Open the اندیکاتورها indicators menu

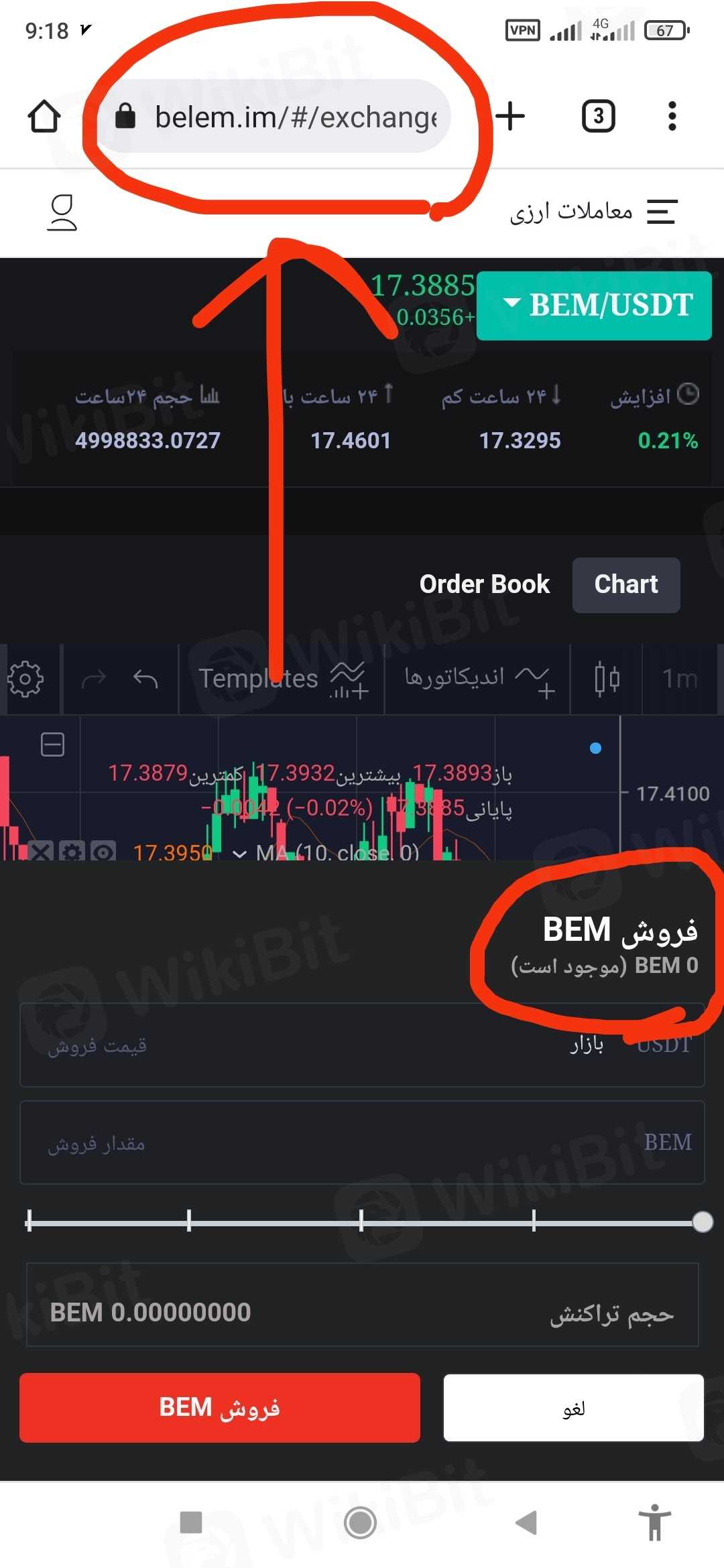pos(477,679)
